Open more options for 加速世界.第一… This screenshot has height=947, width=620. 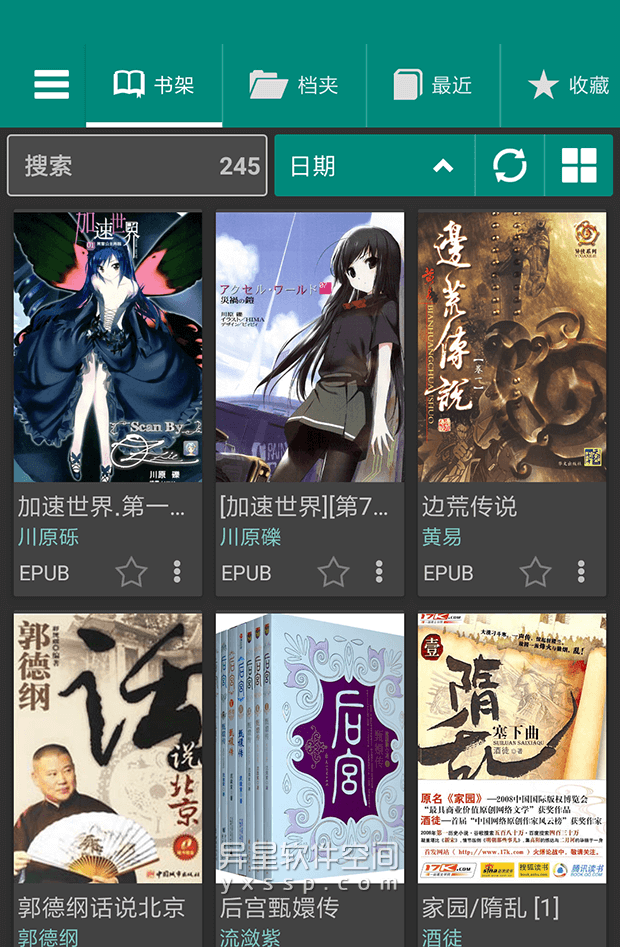click(x=177, y=572)
